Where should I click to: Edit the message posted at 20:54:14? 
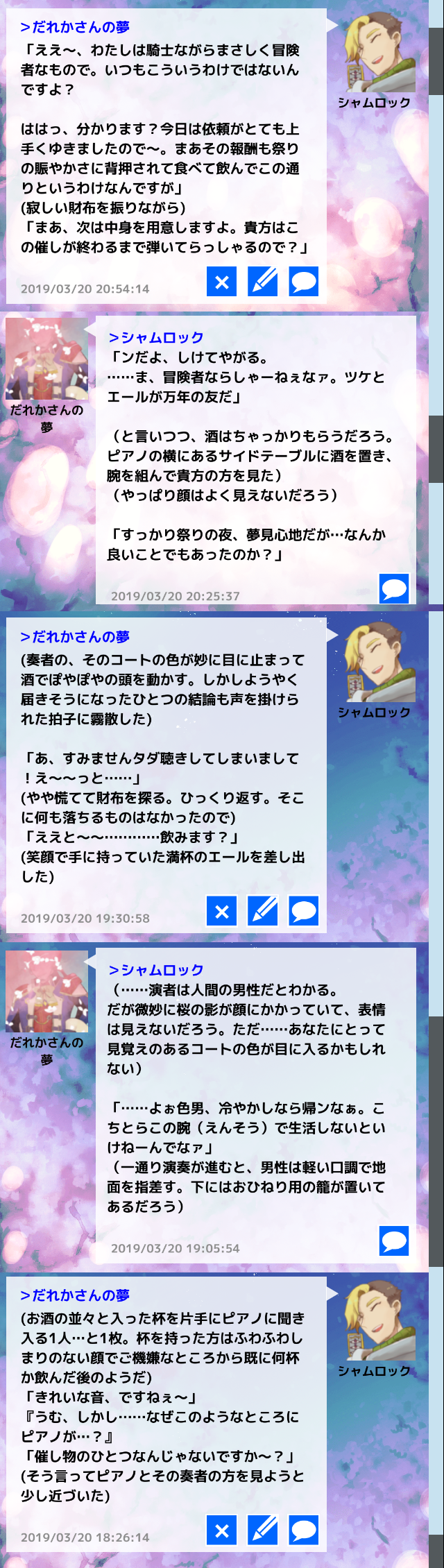[263, 282]
